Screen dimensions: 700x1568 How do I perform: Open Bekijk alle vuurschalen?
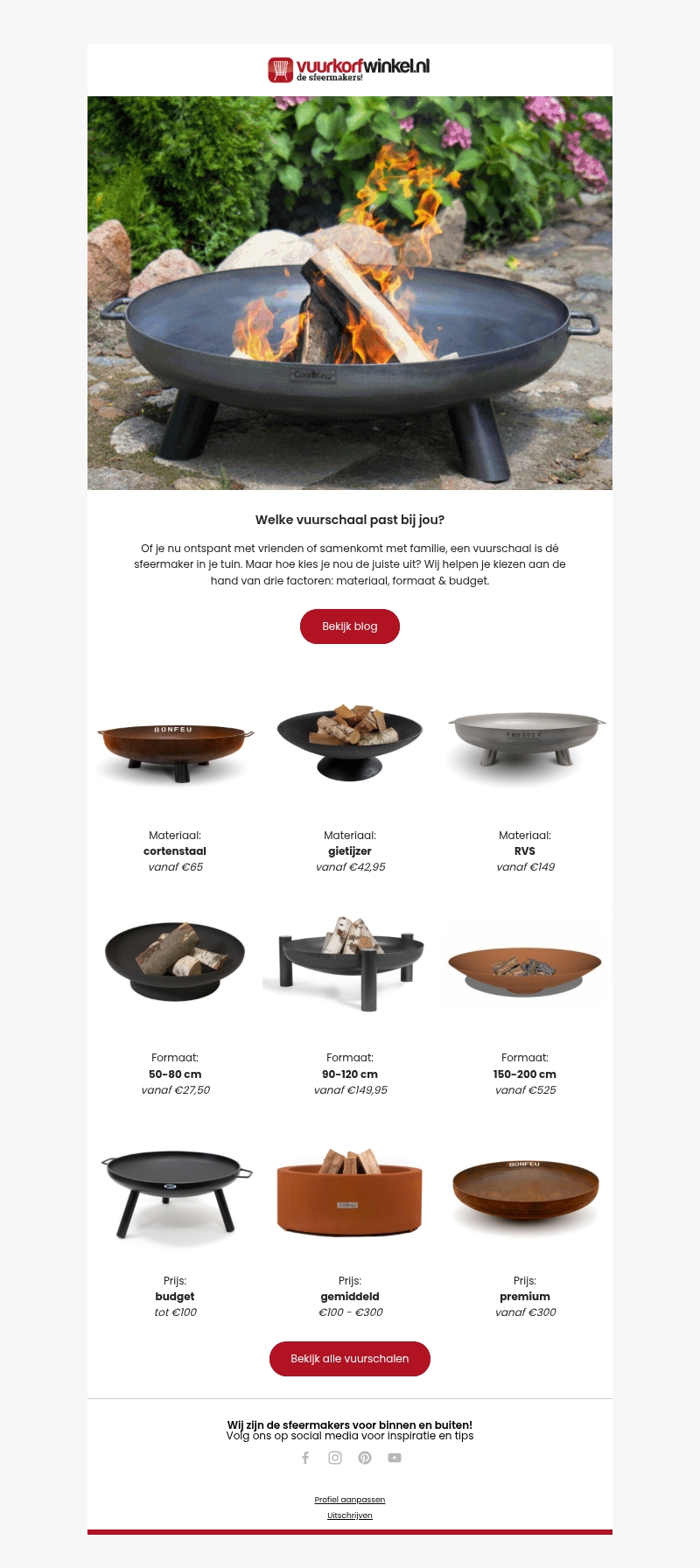click(350, 1359)
